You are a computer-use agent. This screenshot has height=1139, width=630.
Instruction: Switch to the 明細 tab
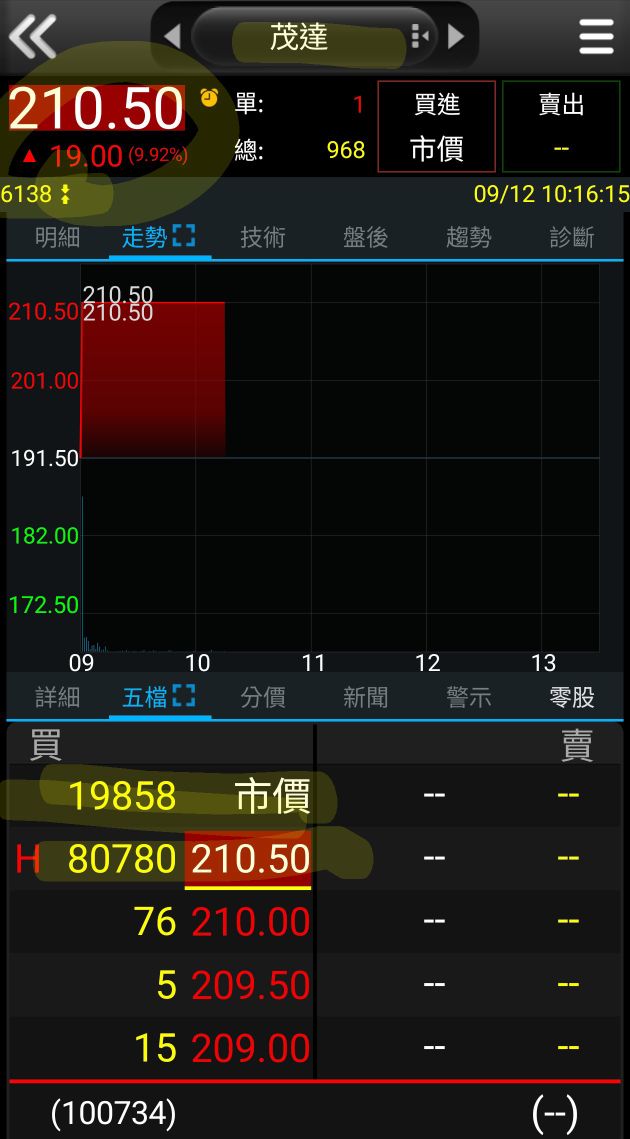[x=57, y=237]
